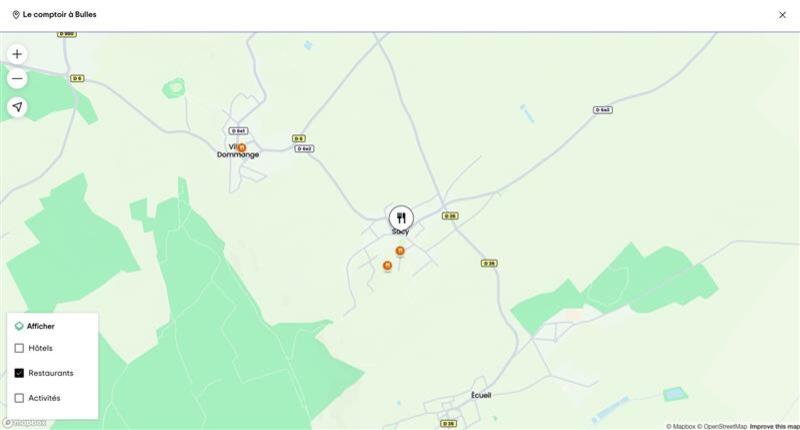The width and height of the screenshot is (800, 430).
Task: Open the Improve this map link
Action: [x=774, y=426]
